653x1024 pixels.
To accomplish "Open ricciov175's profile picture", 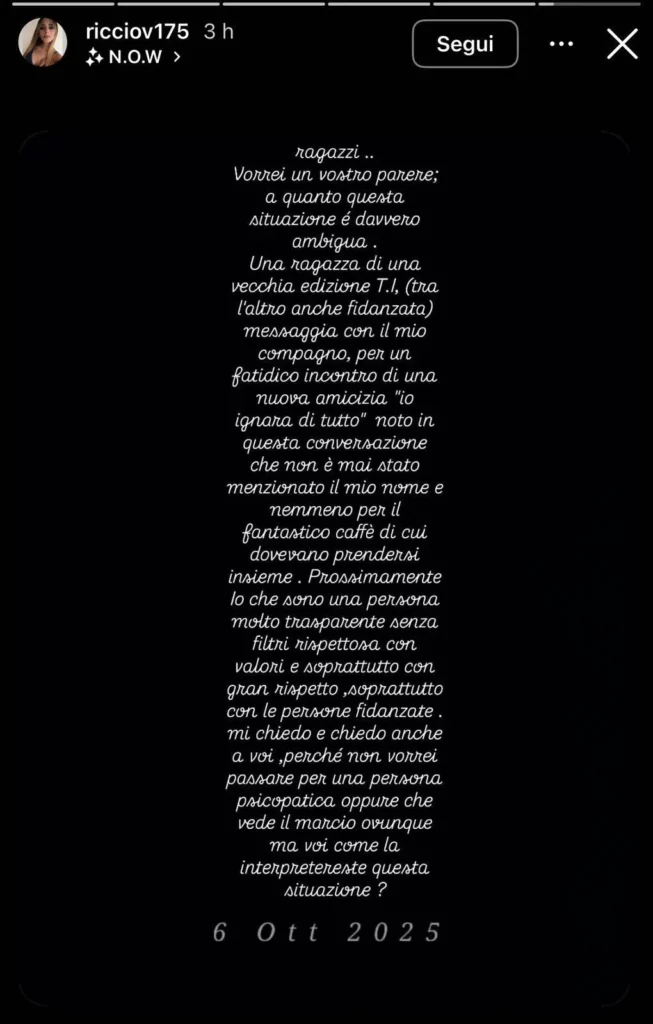I will pos(43,43).
